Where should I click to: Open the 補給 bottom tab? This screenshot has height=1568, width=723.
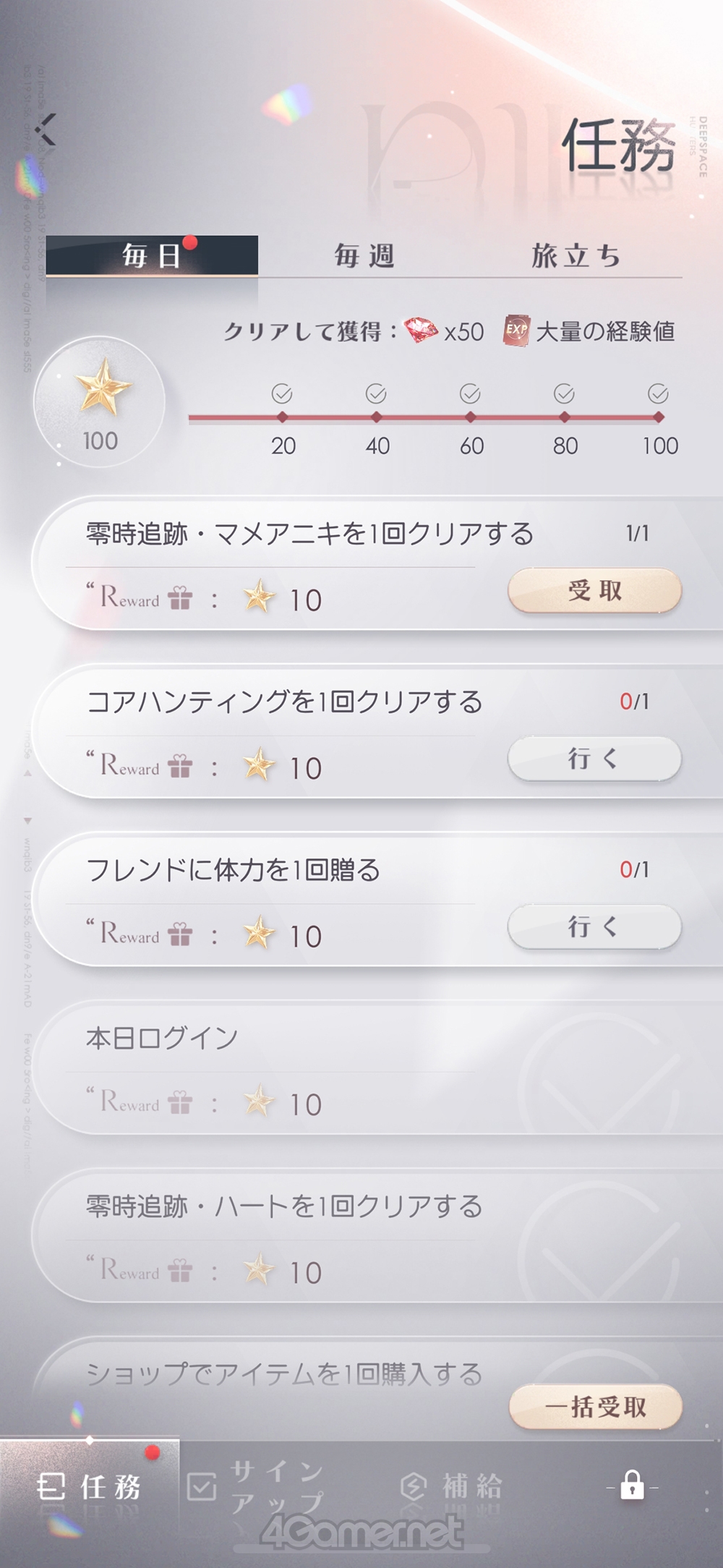pyautogui.click(x=452, y=1488)
